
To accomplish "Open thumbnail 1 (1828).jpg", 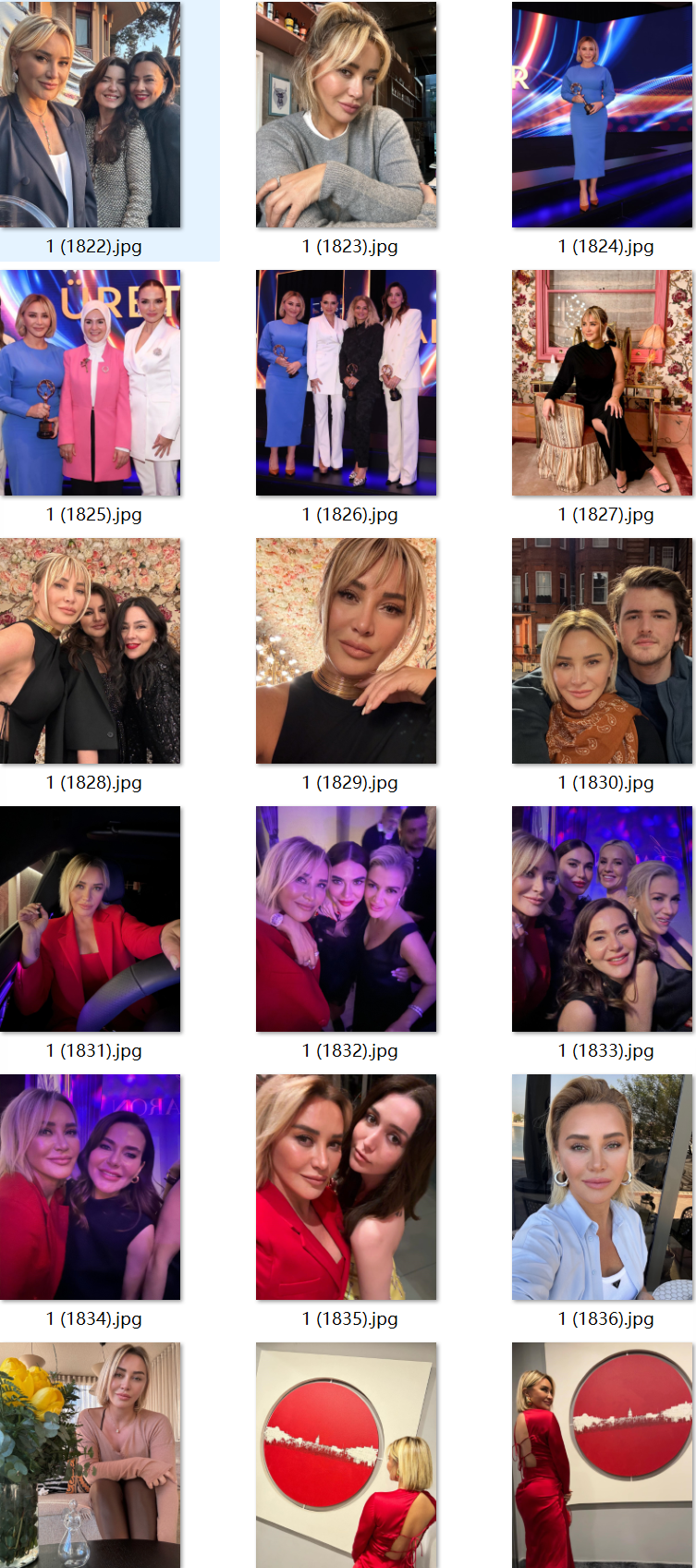I will pos(91,651).
